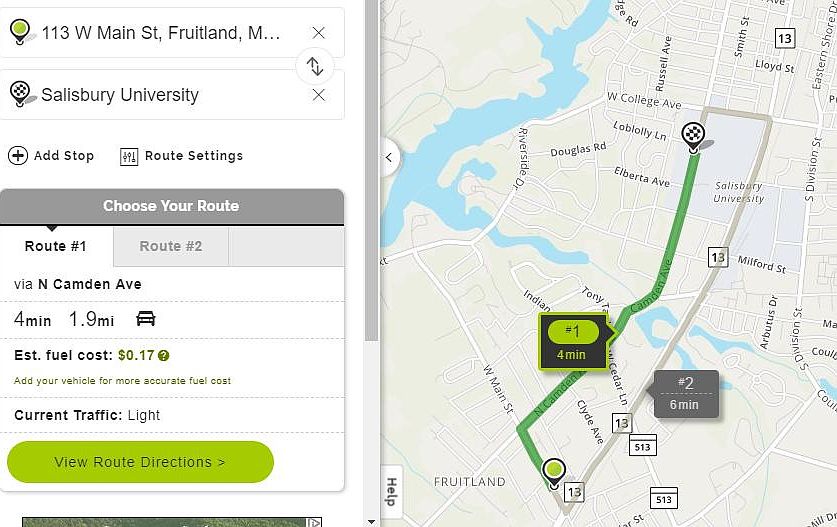Tap View Route Directions button
Image resolution: width=837 pixels, height=527 pixels.
pos(140,462)
